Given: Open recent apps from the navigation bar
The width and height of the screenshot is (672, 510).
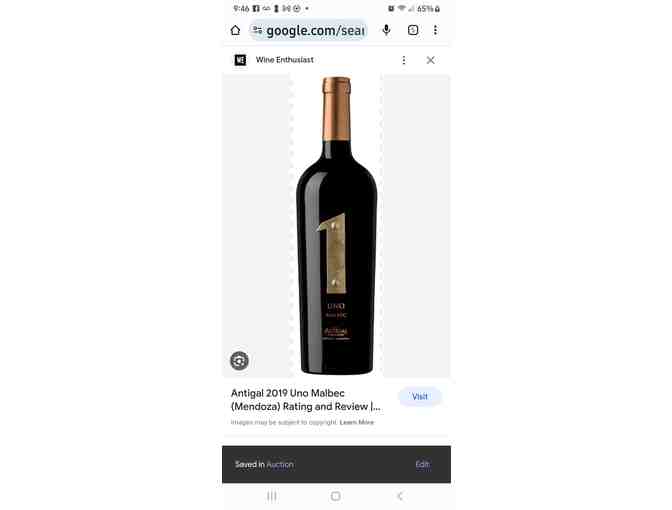Looking at the screenshot, I should click(271, 496).
